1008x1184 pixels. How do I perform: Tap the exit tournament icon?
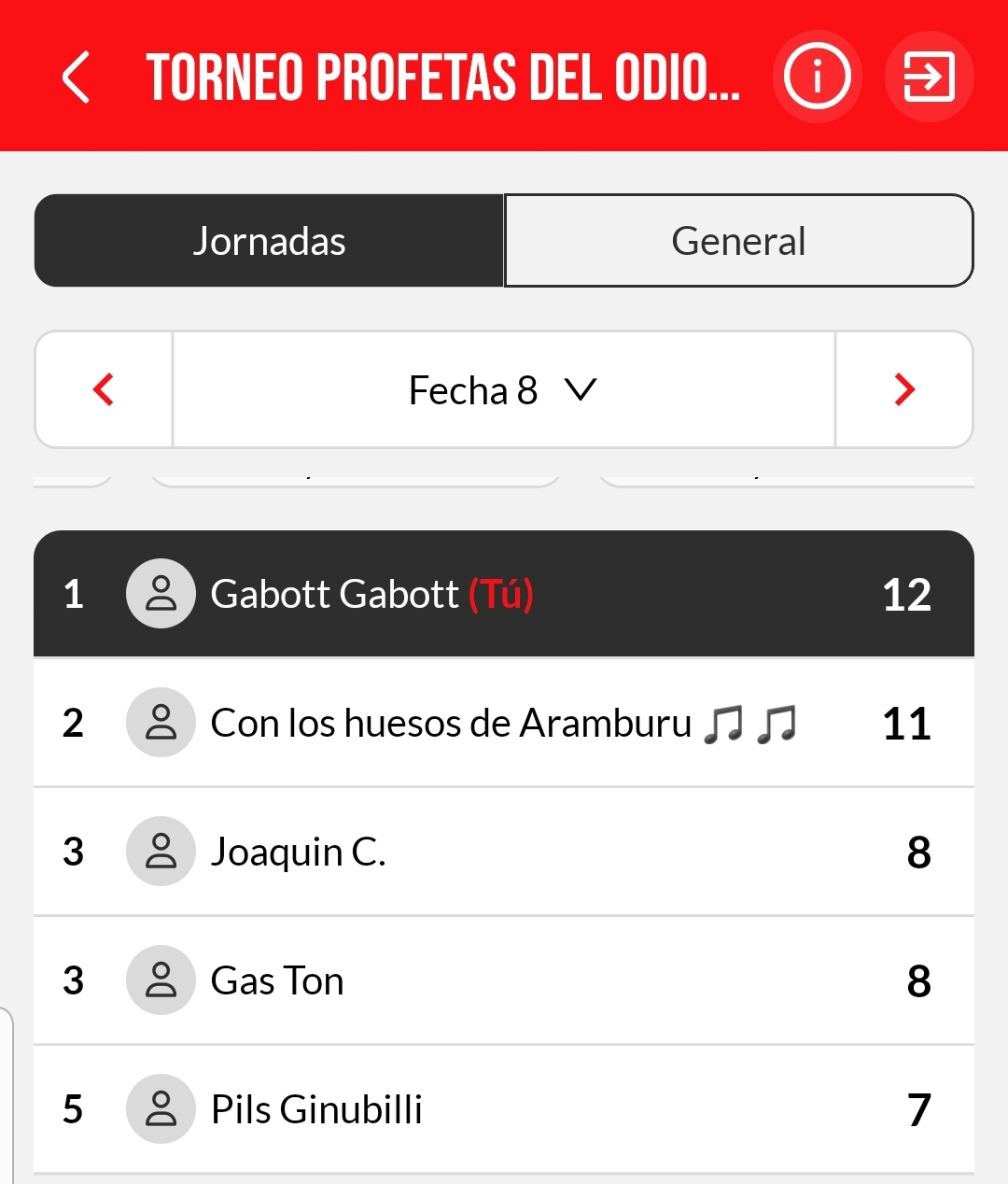[929, 77]
